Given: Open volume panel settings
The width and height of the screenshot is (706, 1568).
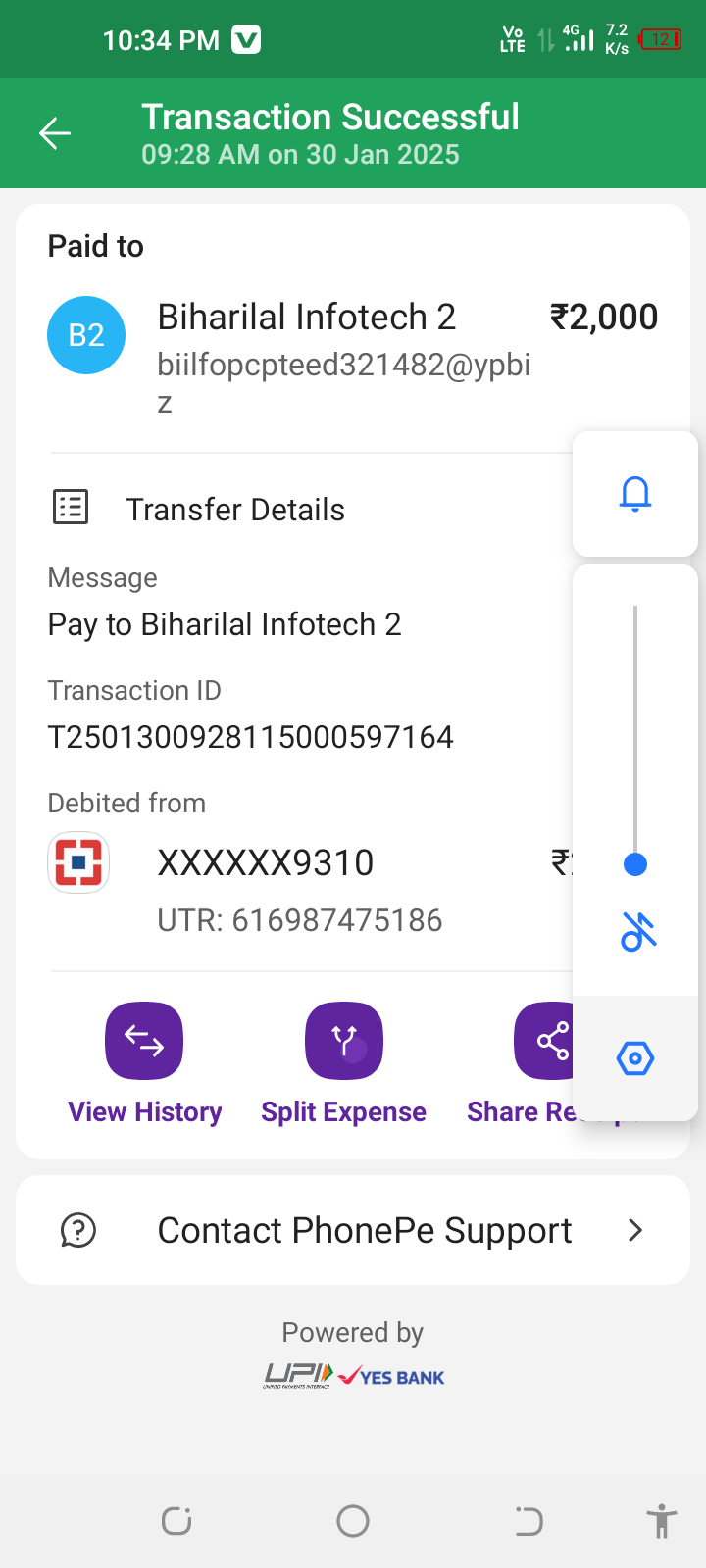Looking at the screenshot, I should coord(635,1058).
